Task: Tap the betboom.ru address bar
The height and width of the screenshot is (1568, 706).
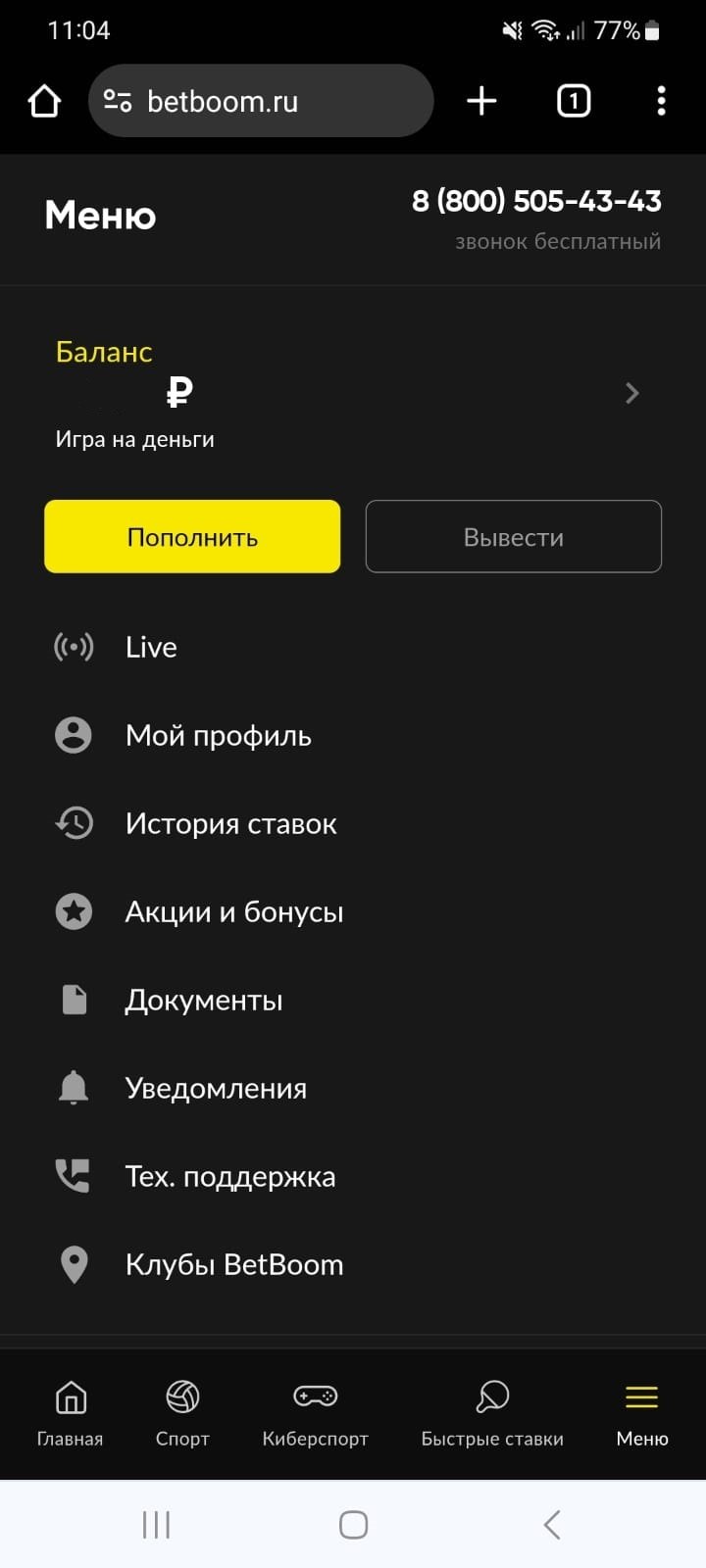Action: pos(261,101)
